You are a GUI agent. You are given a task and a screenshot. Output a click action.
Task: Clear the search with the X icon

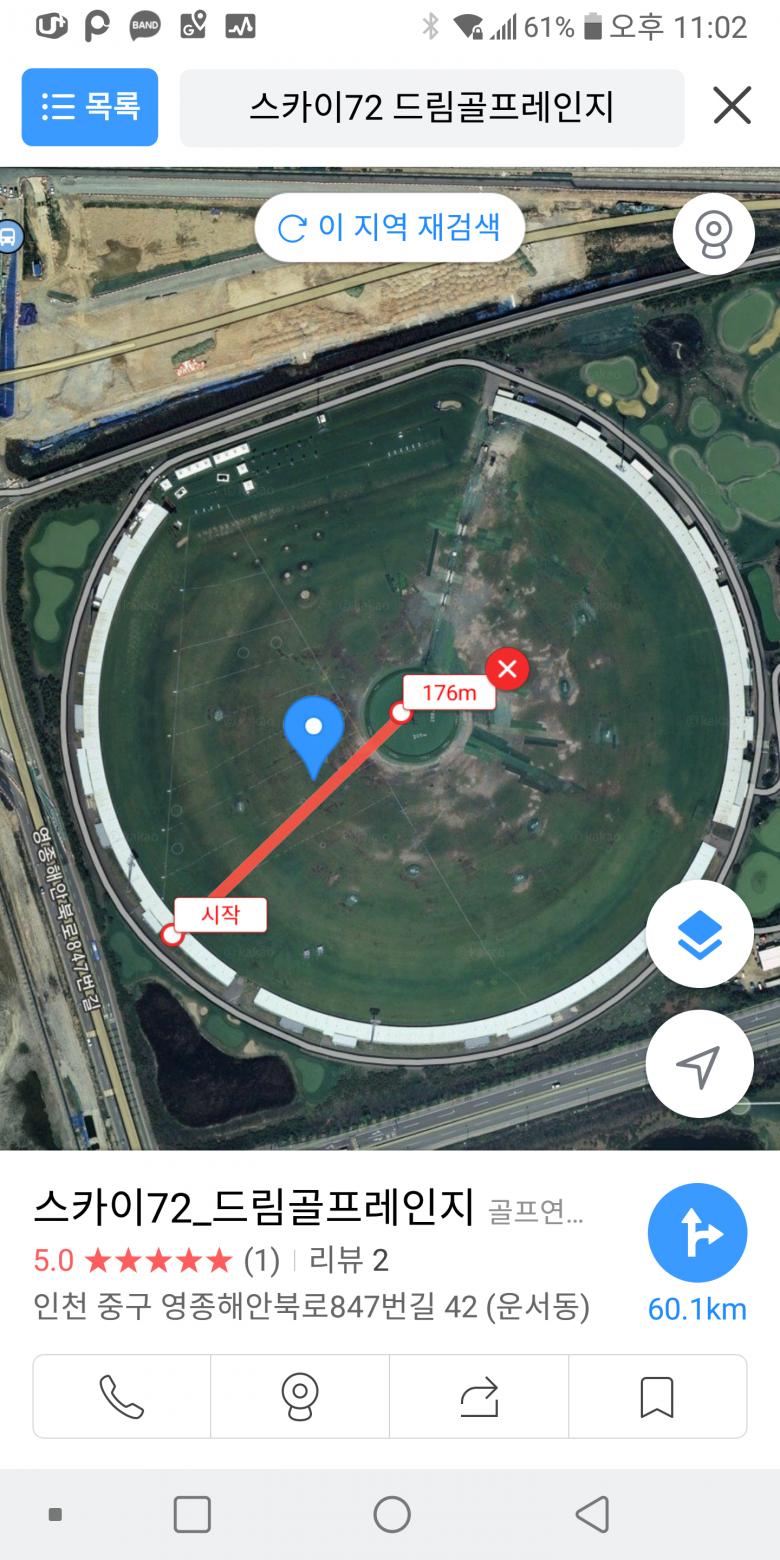731,106
